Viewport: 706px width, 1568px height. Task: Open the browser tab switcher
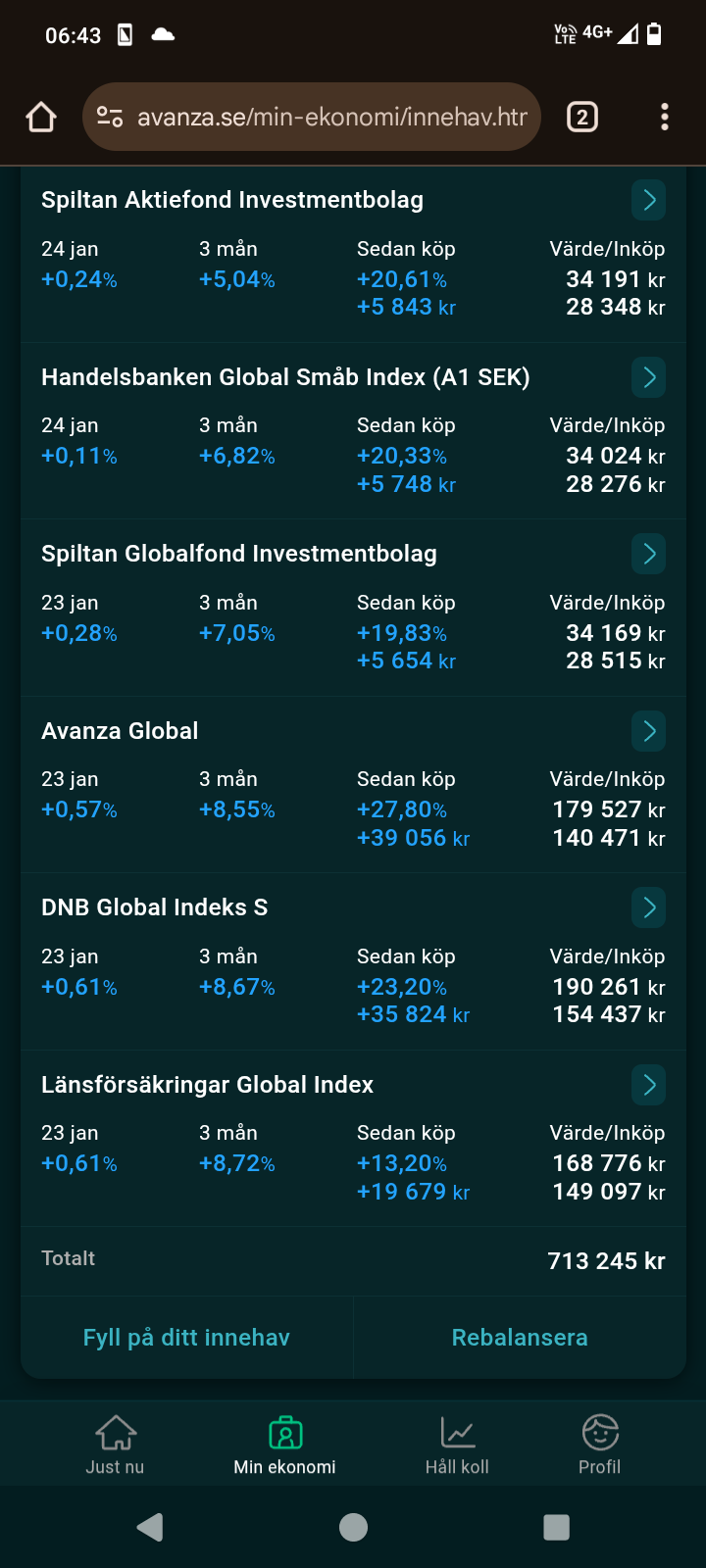coord(582,118)
